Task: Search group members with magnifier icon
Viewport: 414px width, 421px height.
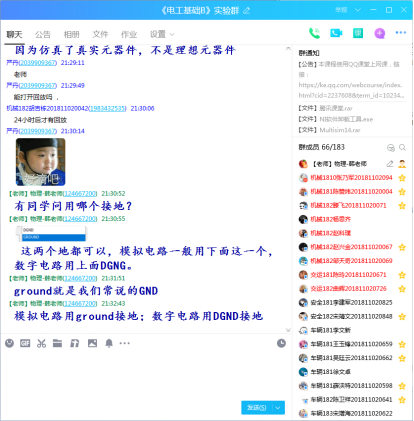Action: pyautogui.click(x=402, y=147)
